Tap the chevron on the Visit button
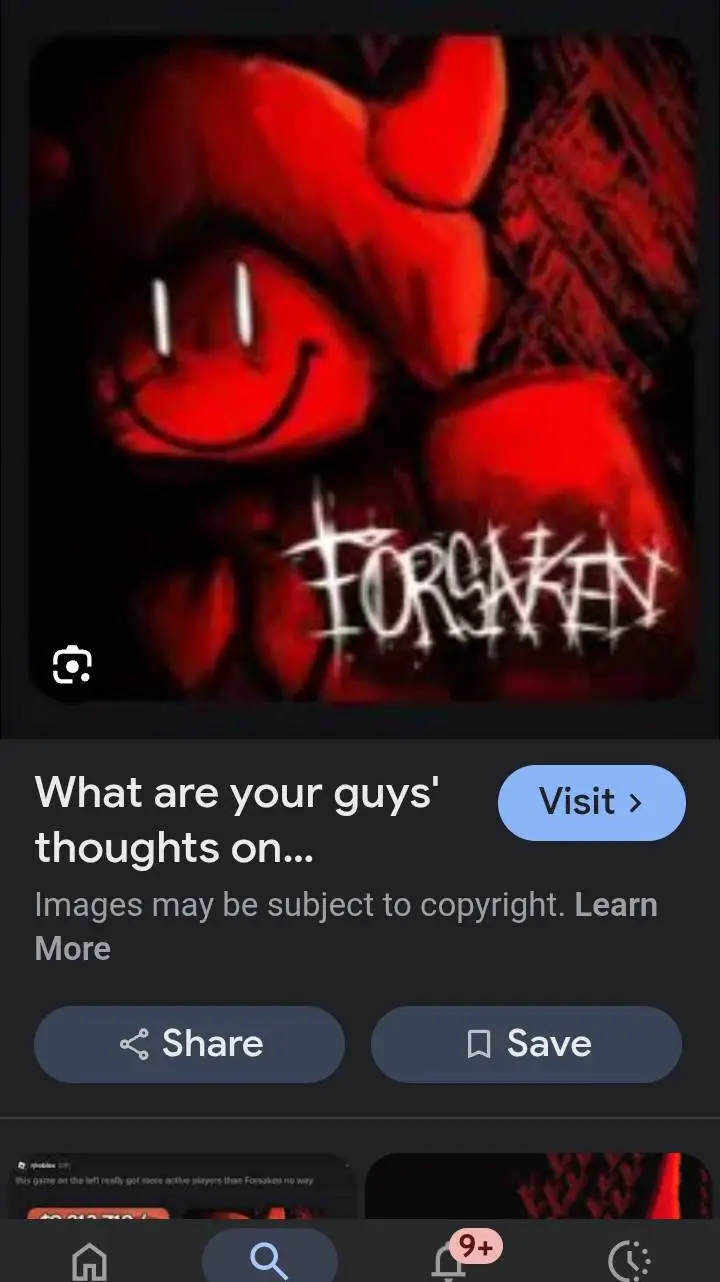720x1282 pixels. tap(633, 802)
